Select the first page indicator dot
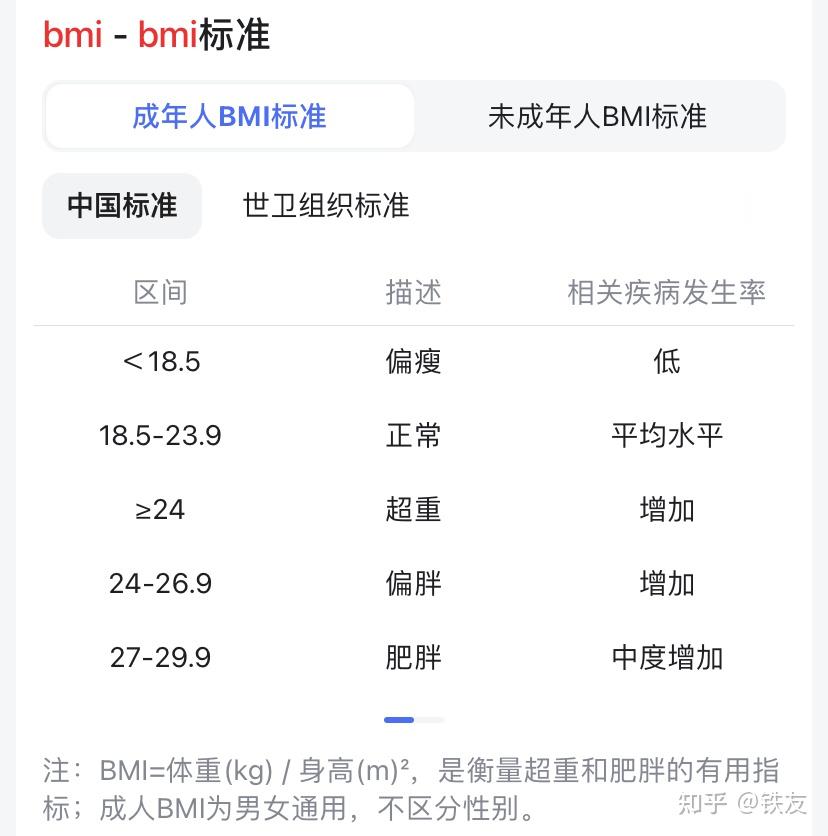This screenshot has height=836, width=828. pos(399,720)
